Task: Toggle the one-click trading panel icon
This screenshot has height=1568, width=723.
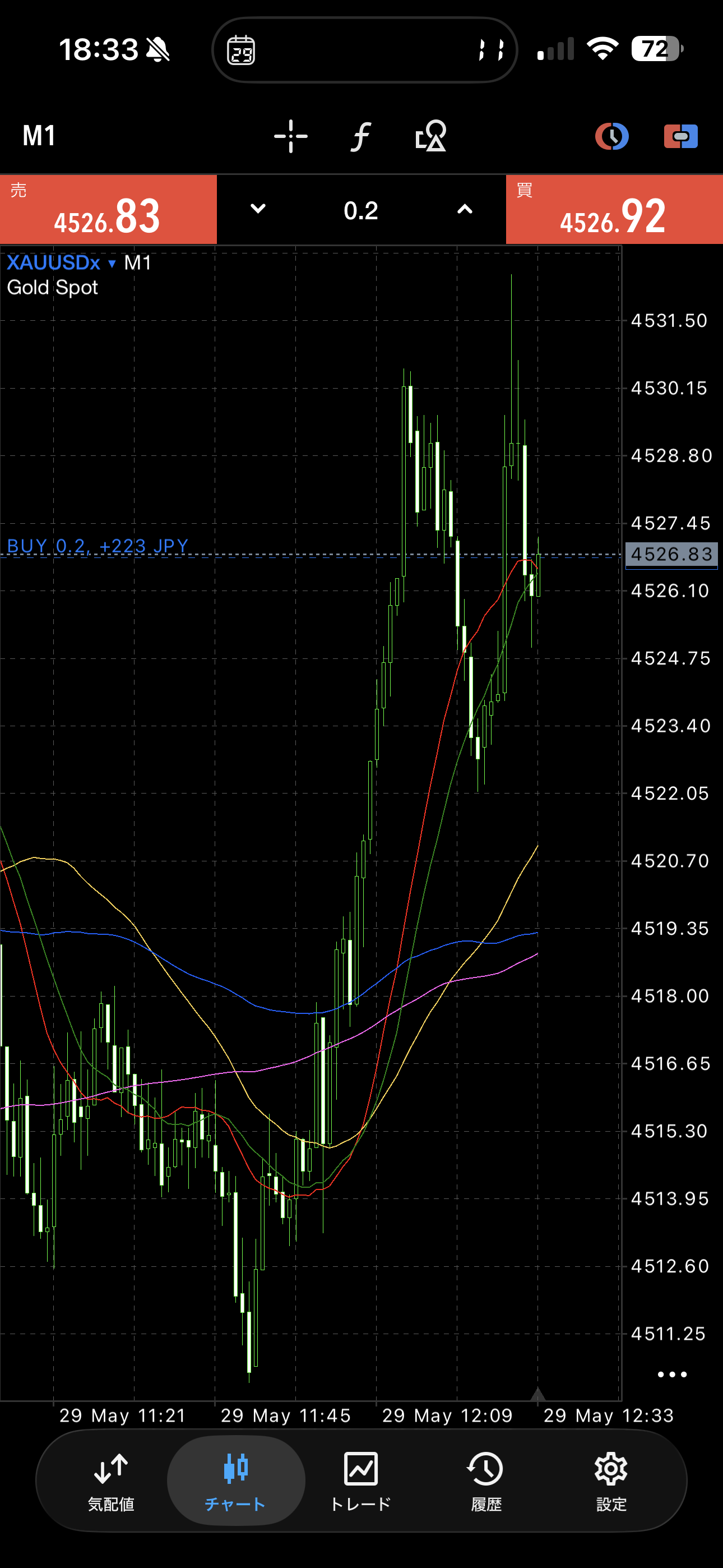Action: tap(680, 136)
